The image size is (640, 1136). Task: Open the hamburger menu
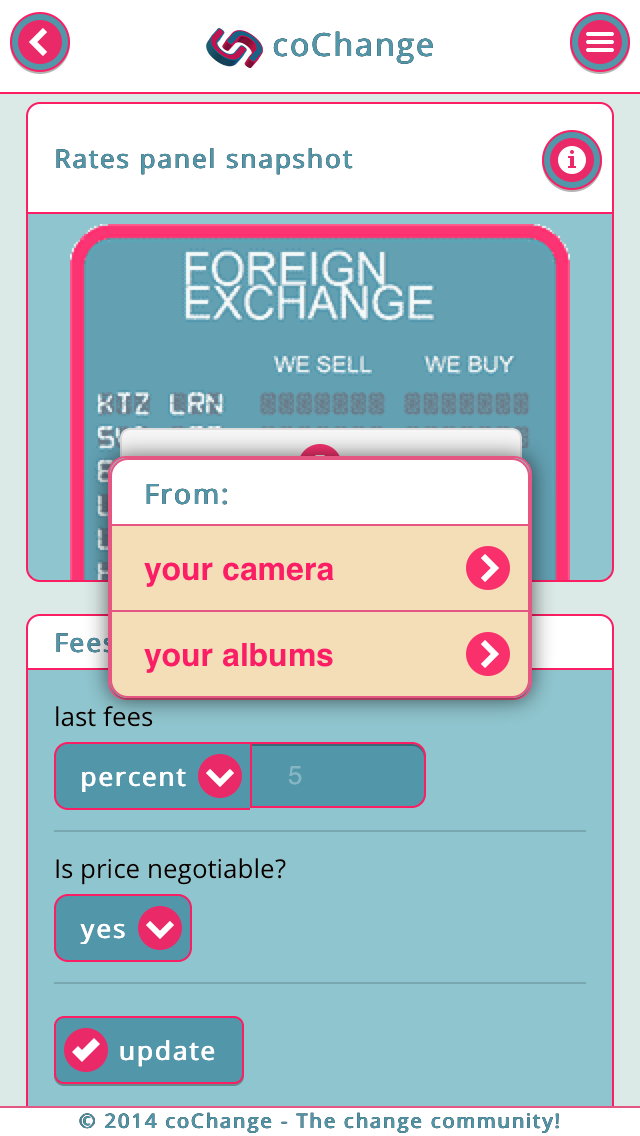[599, 43]
